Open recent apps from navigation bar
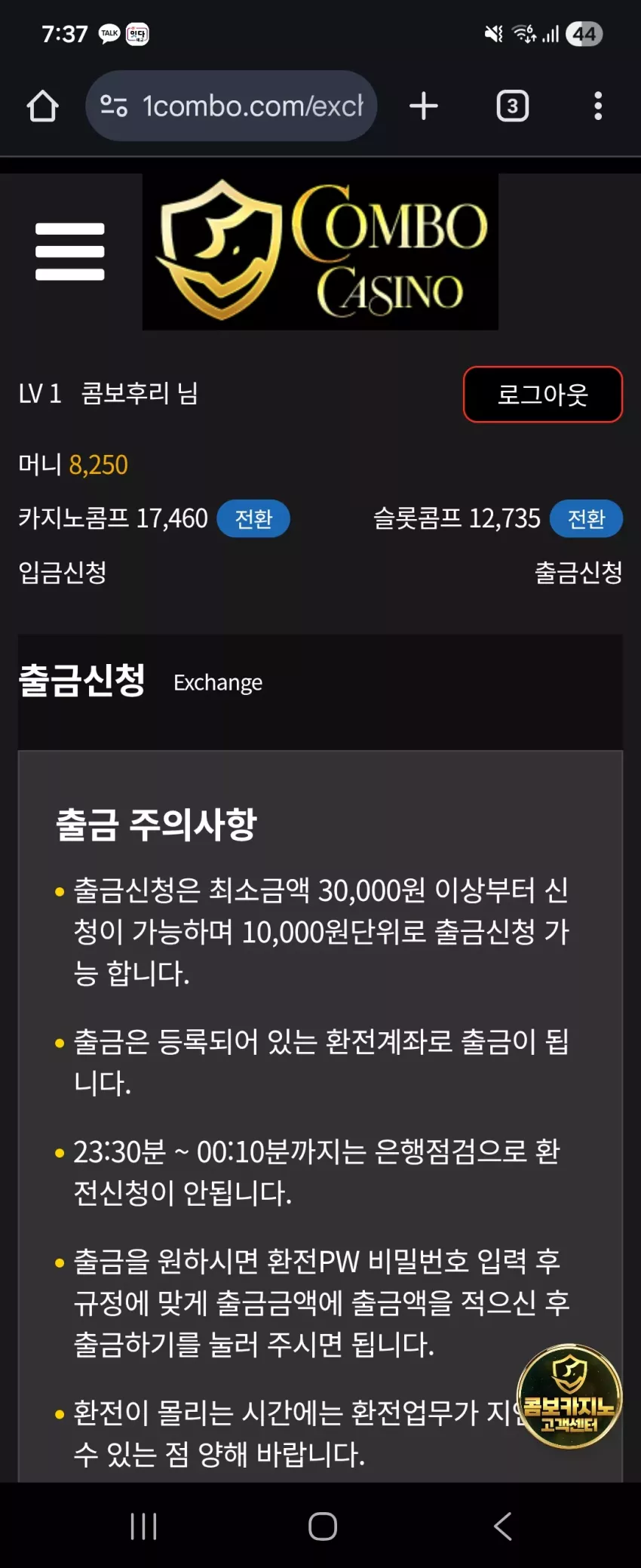The width and height of the screenshot is (641, 1568). click(x=143, y=1526)
